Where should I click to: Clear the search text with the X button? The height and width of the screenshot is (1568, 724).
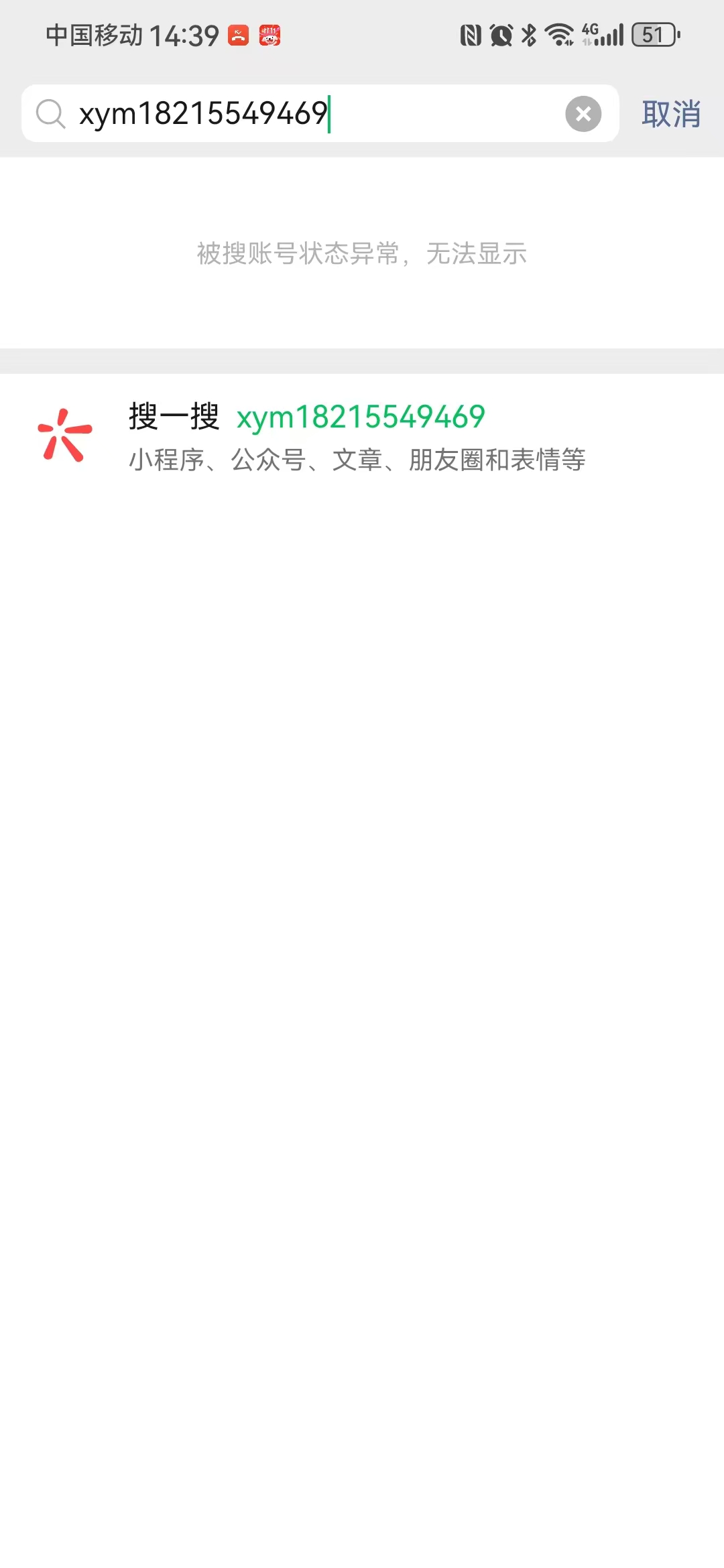click(x=583, y=114)
